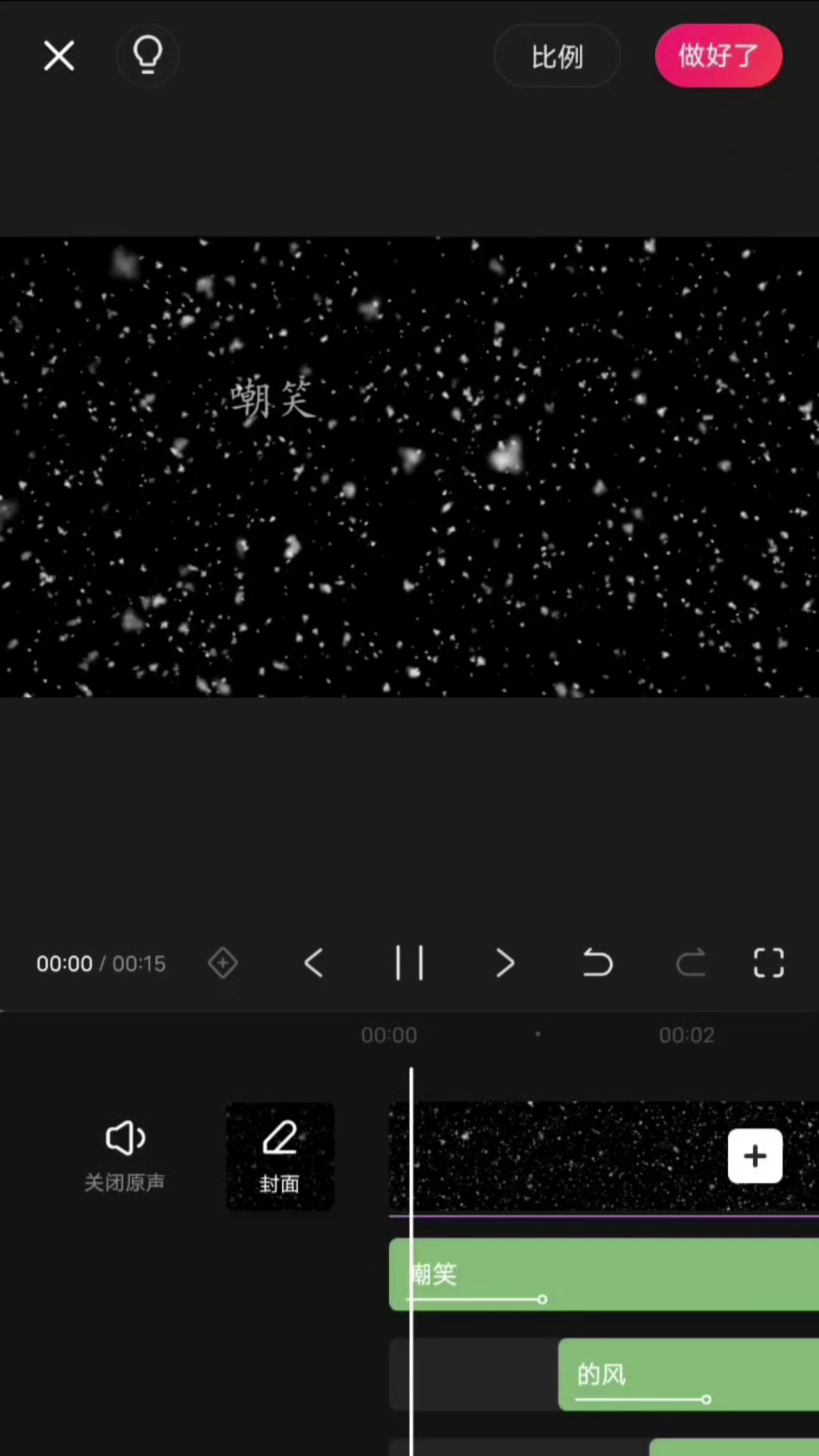The height and width of the screenshot is (1456, 819).
Task: Select the 的风 text track
Action: tap(689, 1374)
